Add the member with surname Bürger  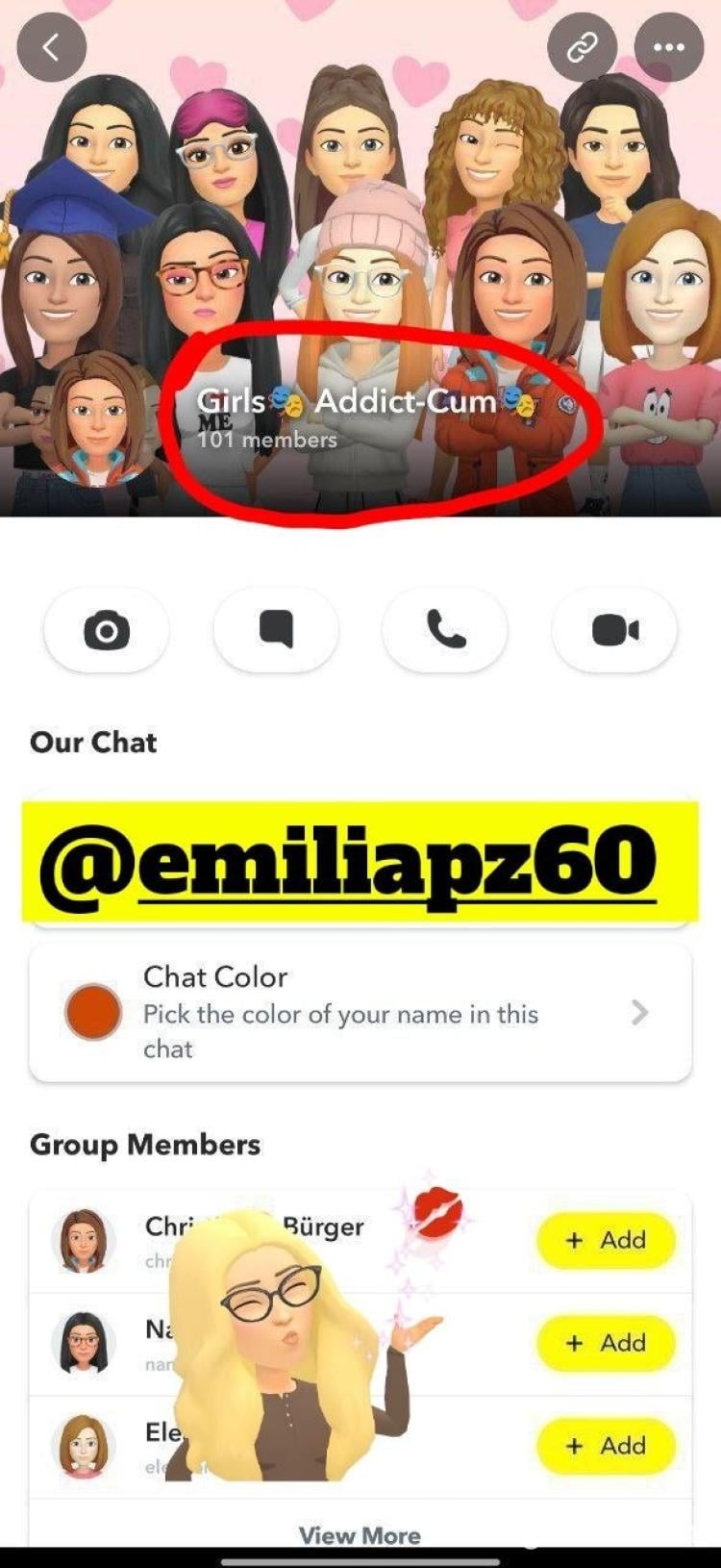[x=606, y=1240]
